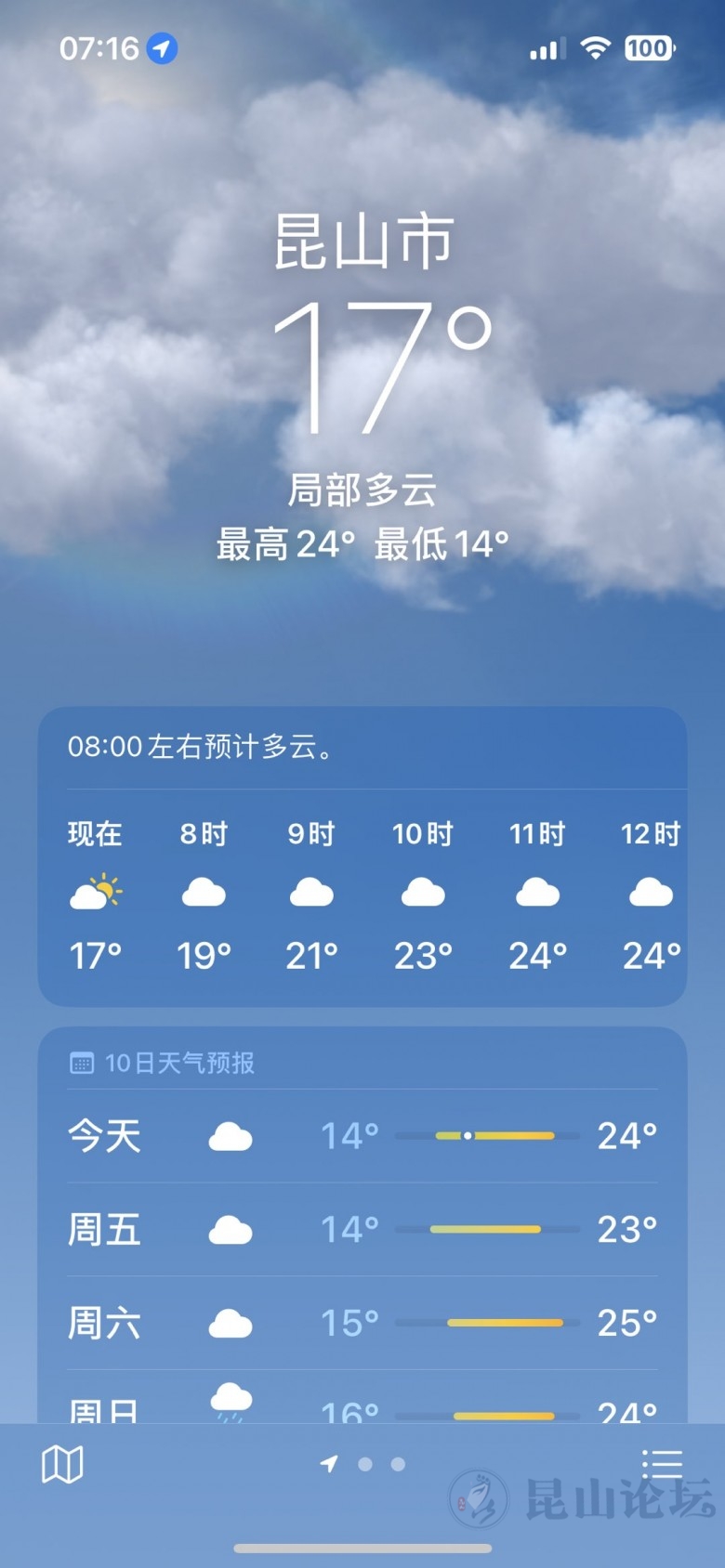The width and height of the screenshot is (725, 1568).
Task: Open today's (今天) forecast details
Action: [x=362, y=1136]
